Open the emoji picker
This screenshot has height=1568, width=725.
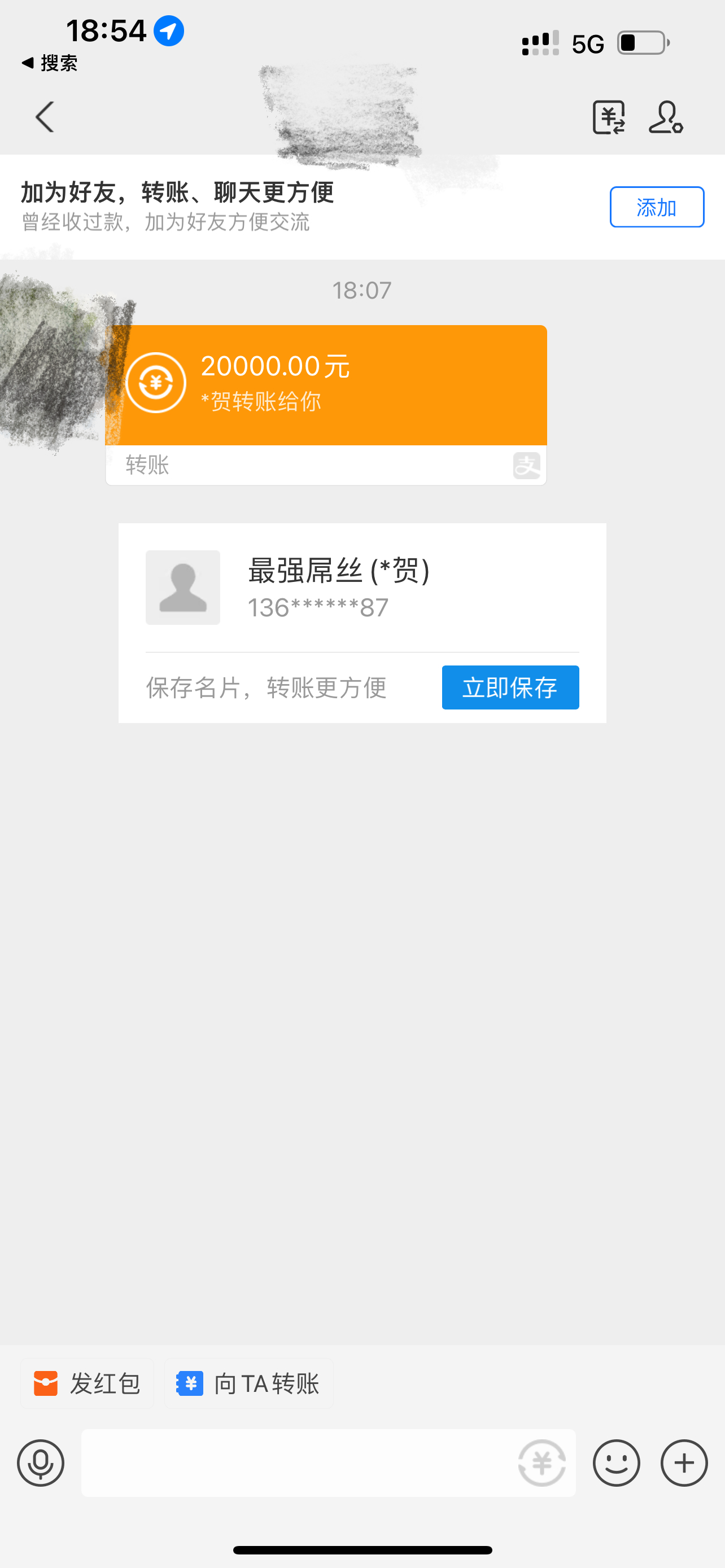pyautogui.click(x=616, y=1462)
